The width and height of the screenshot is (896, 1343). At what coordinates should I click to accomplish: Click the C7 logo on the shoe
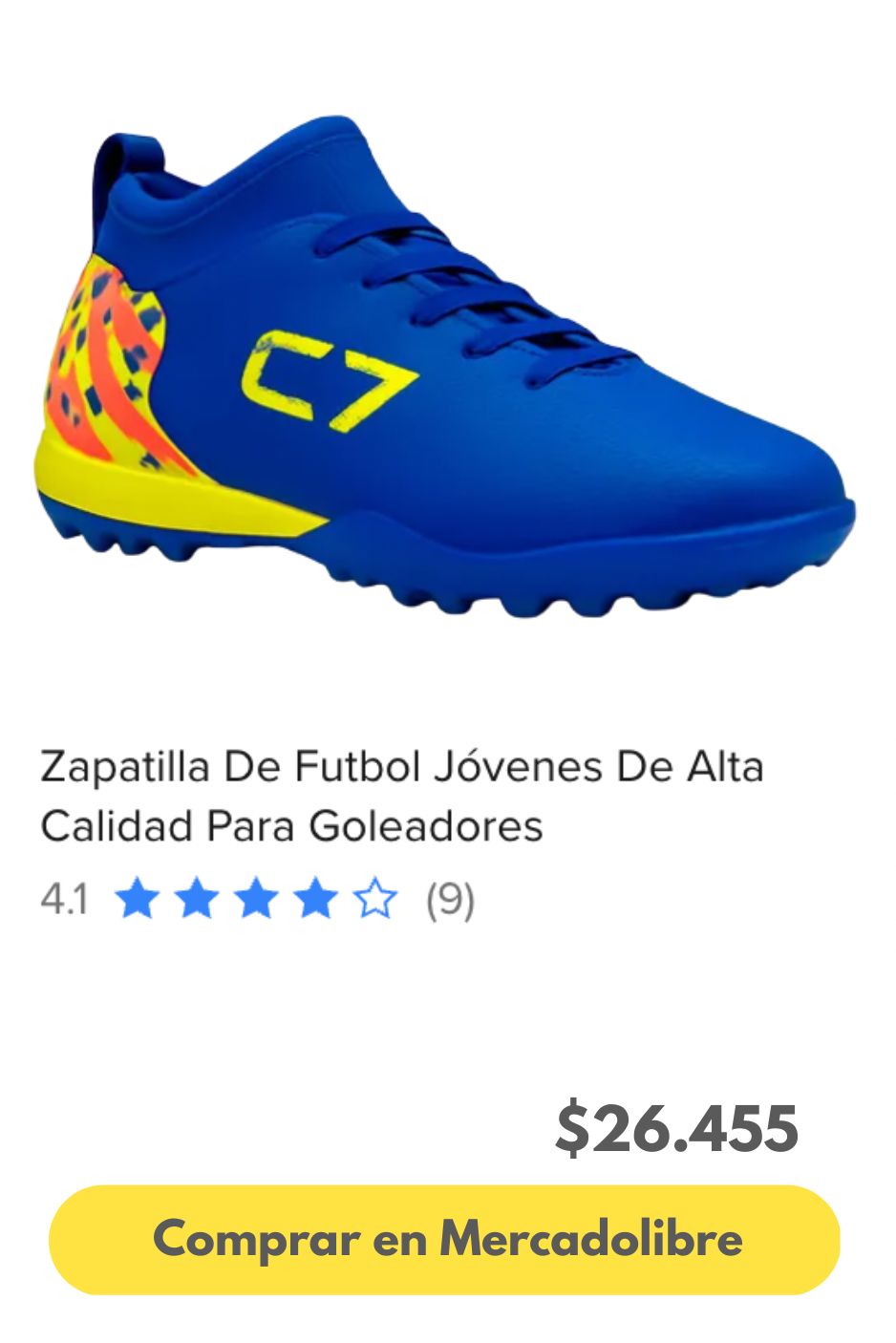(x=330, y=380)
